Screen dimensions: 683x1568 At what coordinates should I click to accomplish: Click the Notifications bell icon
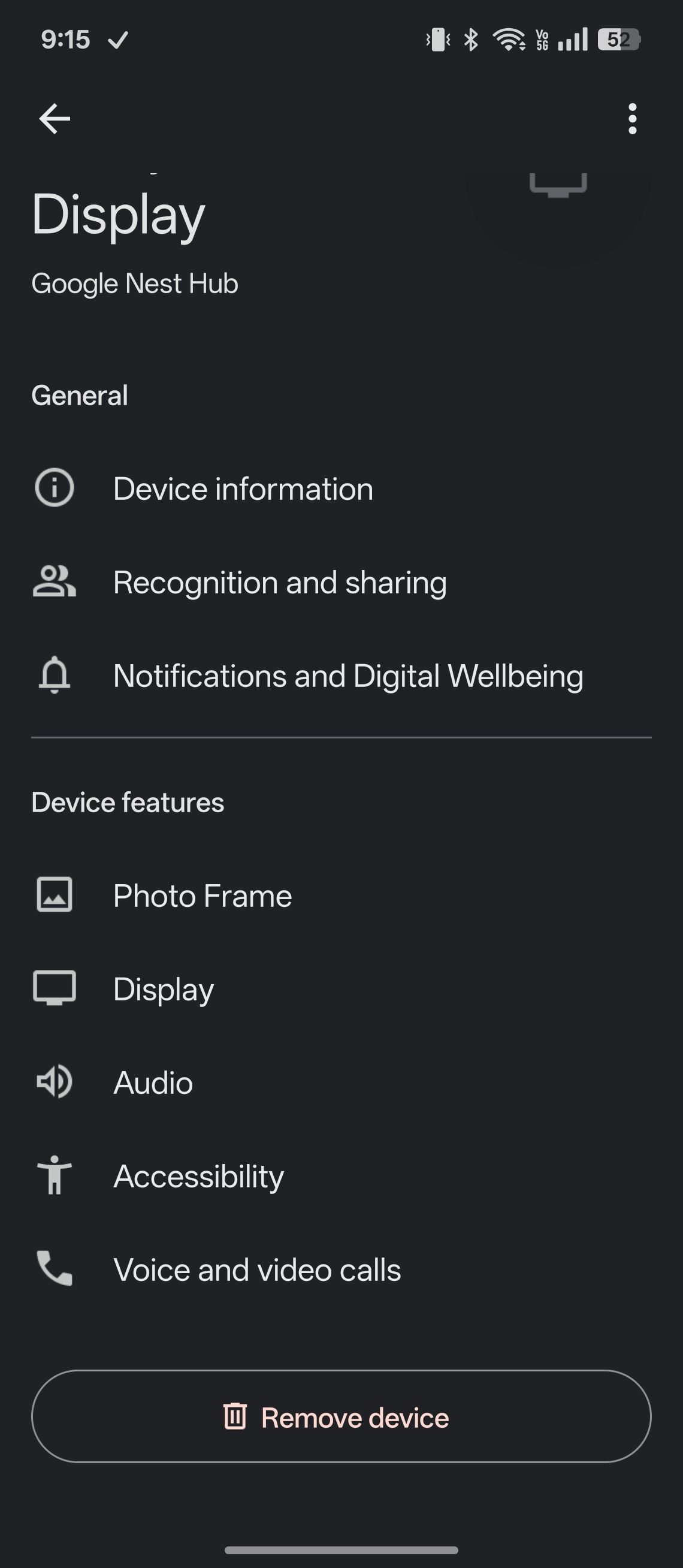click(55, 676)
